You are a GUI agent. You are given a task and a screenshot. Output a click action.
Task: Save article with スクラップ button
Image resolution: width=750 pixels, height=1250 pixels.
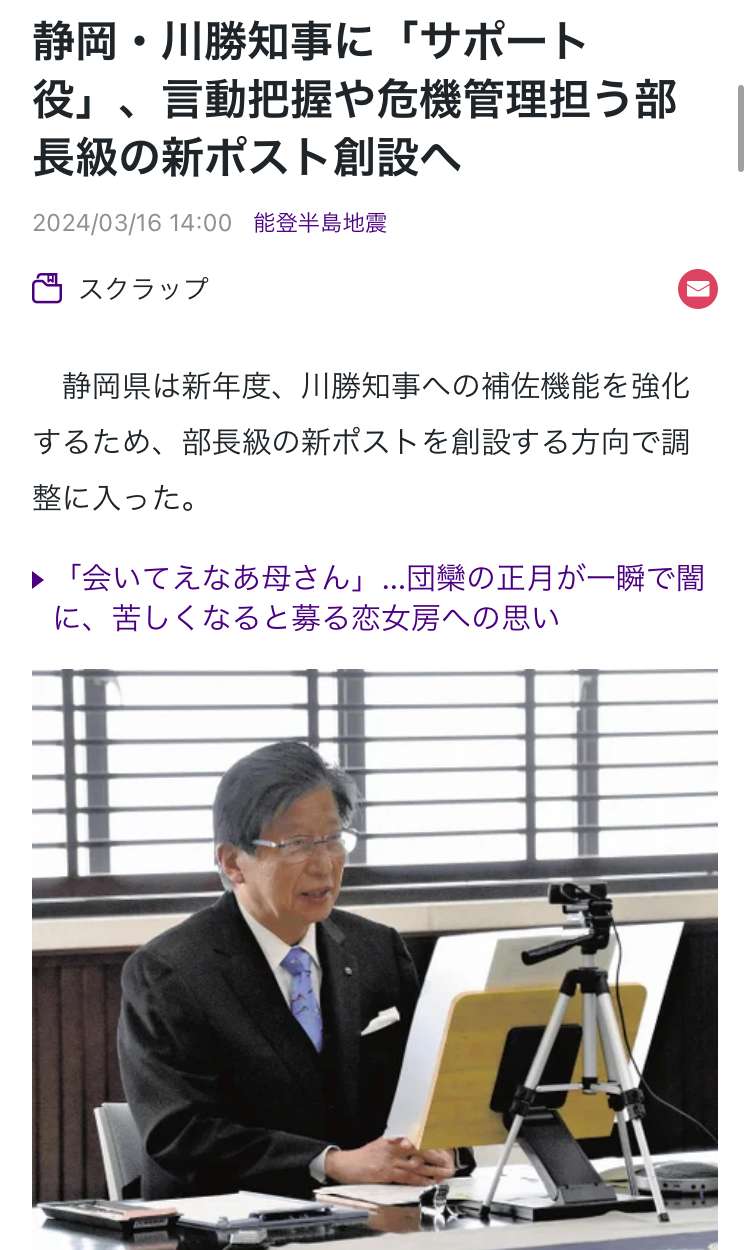[x=121, y=289]
